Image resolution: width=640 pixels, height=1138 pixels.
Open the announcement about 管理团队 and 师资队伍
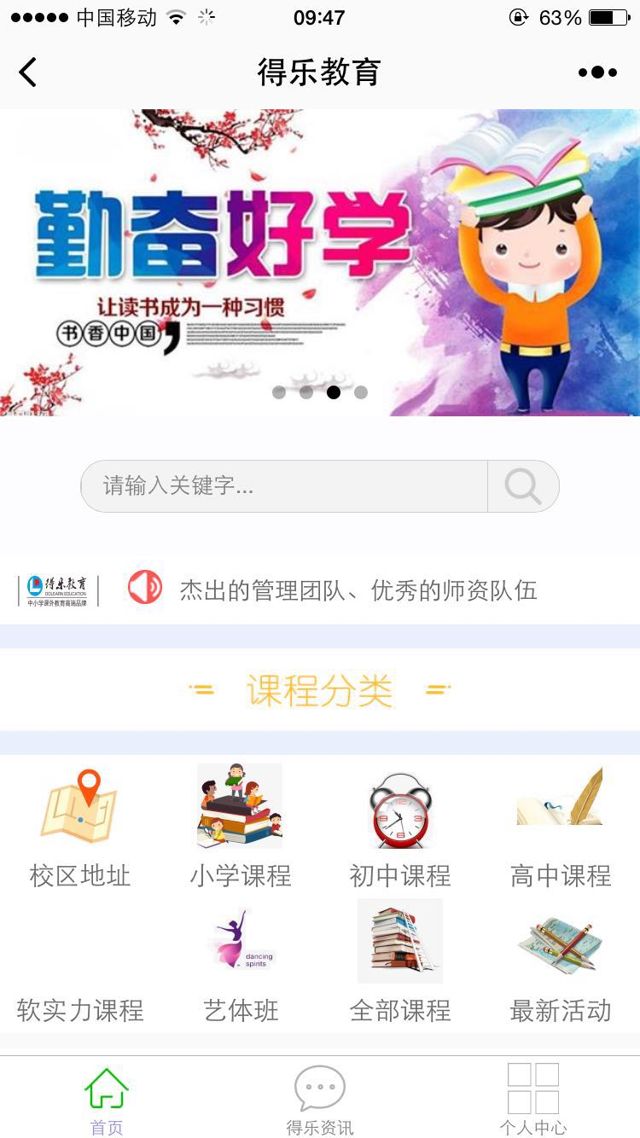(358, 590)
